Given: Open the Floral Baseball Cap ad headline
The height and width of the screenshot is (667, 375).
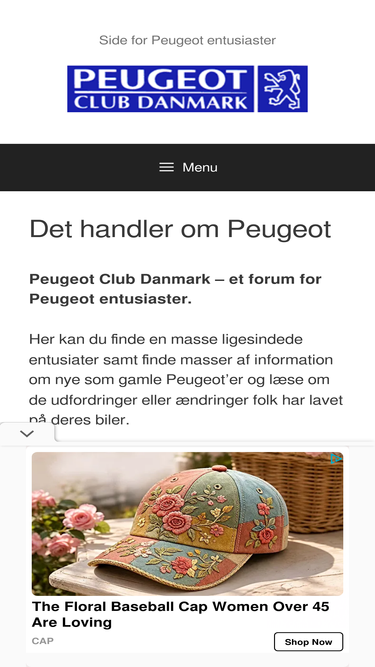Looking at the screenshot, I should [x=181, y=614].
